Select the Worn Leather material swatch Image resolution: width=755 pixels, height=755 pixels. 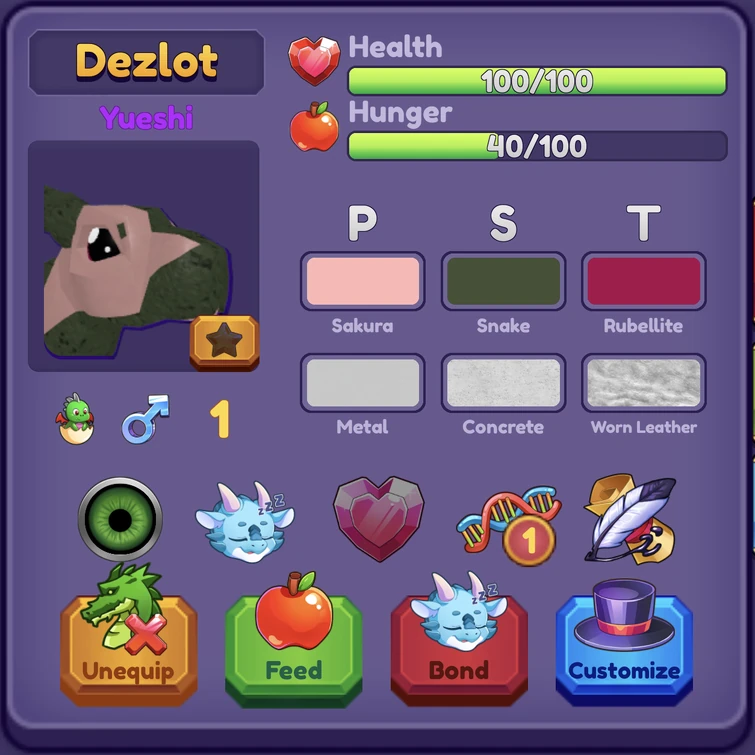point(643,383)
